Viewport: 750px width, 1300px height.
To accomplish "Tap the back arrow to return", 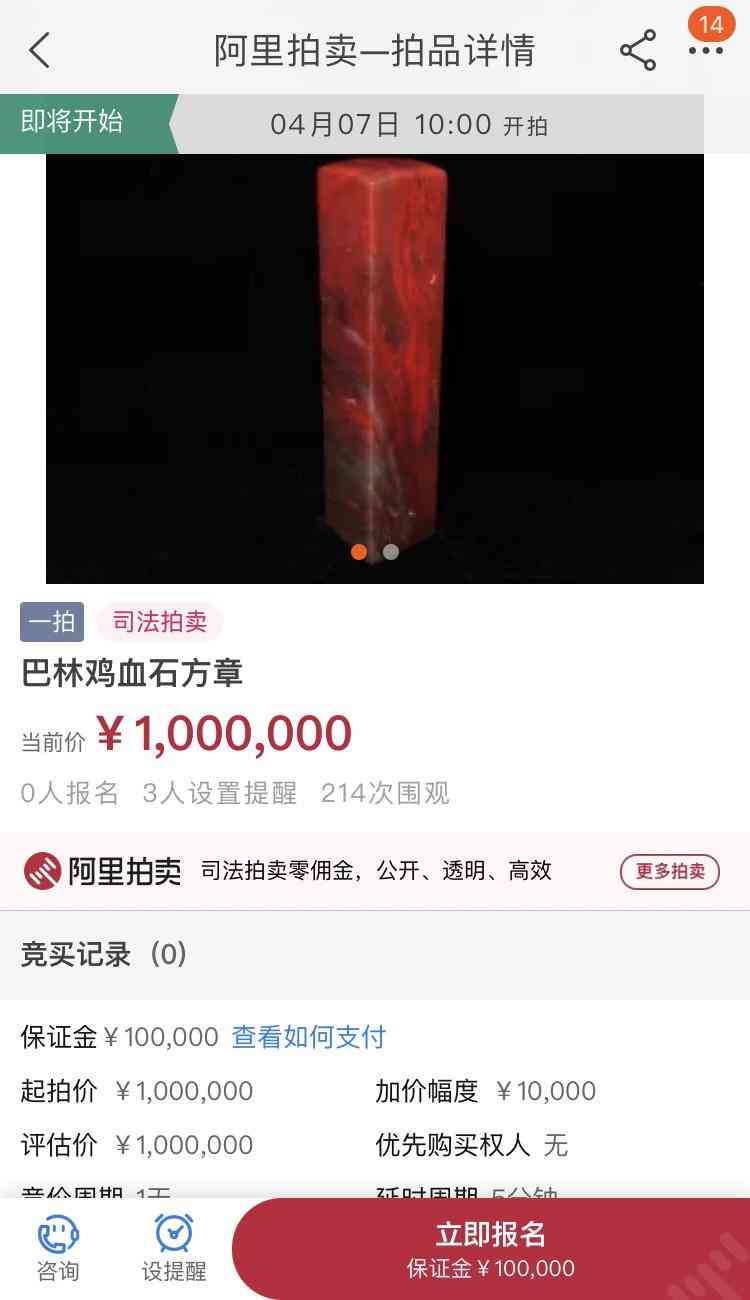I will point(38,50).
